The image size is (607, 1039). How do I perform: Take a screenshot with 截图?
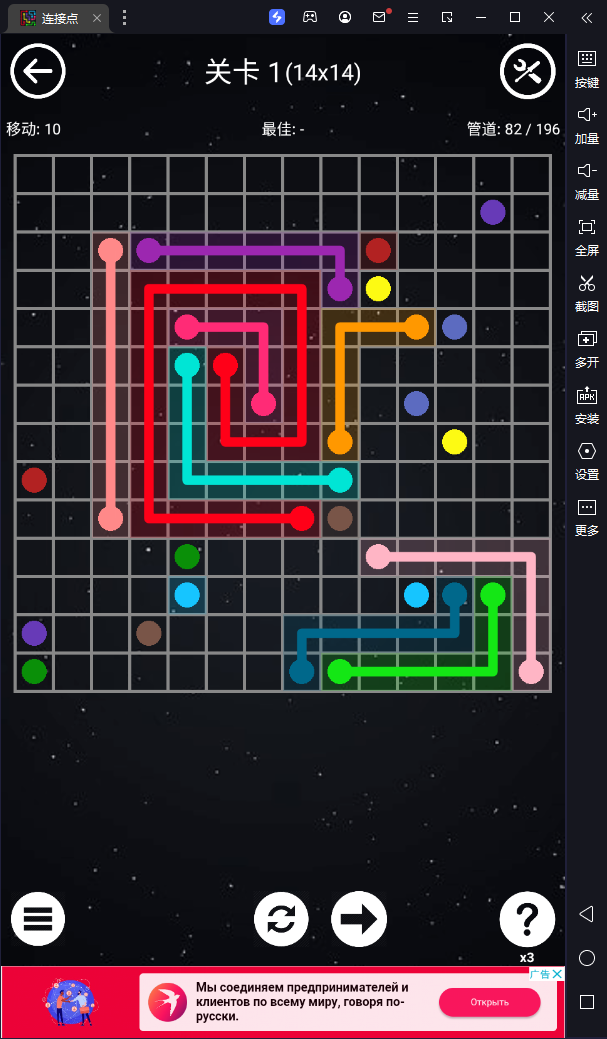(x=587, y=291)
